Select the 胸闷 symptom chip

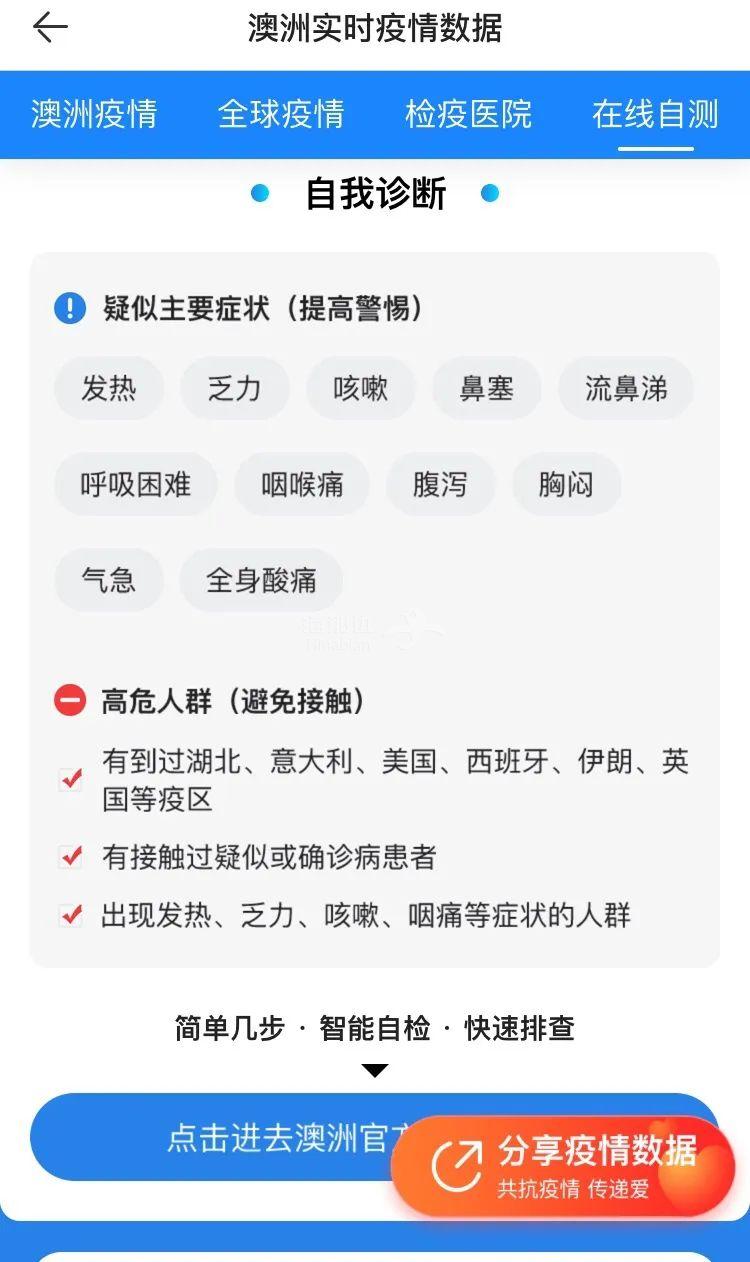click(x=566, y=484)
